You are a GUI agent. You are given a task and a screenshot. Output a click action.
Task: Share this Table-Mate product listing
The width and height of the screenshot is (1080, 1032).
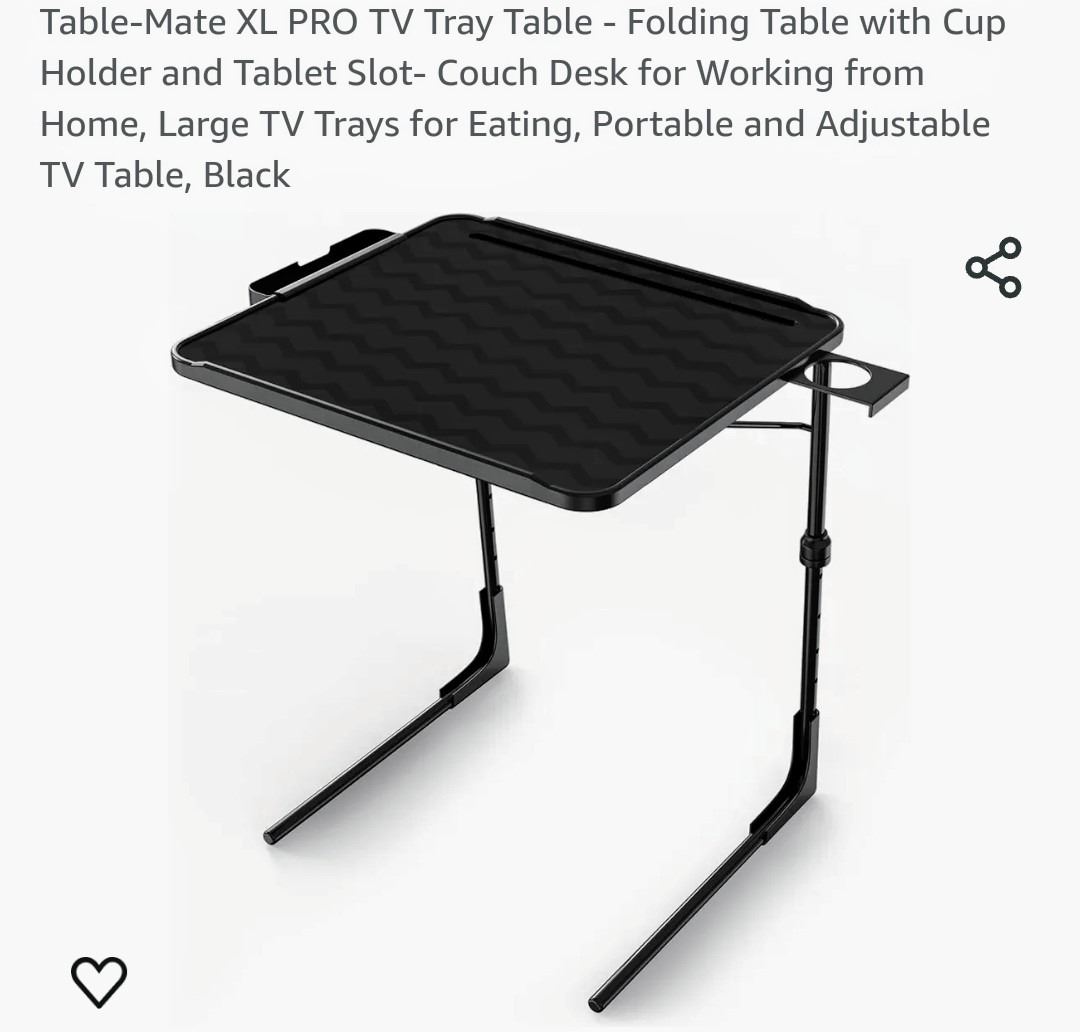pyautogui.click(x=993, y=267)
